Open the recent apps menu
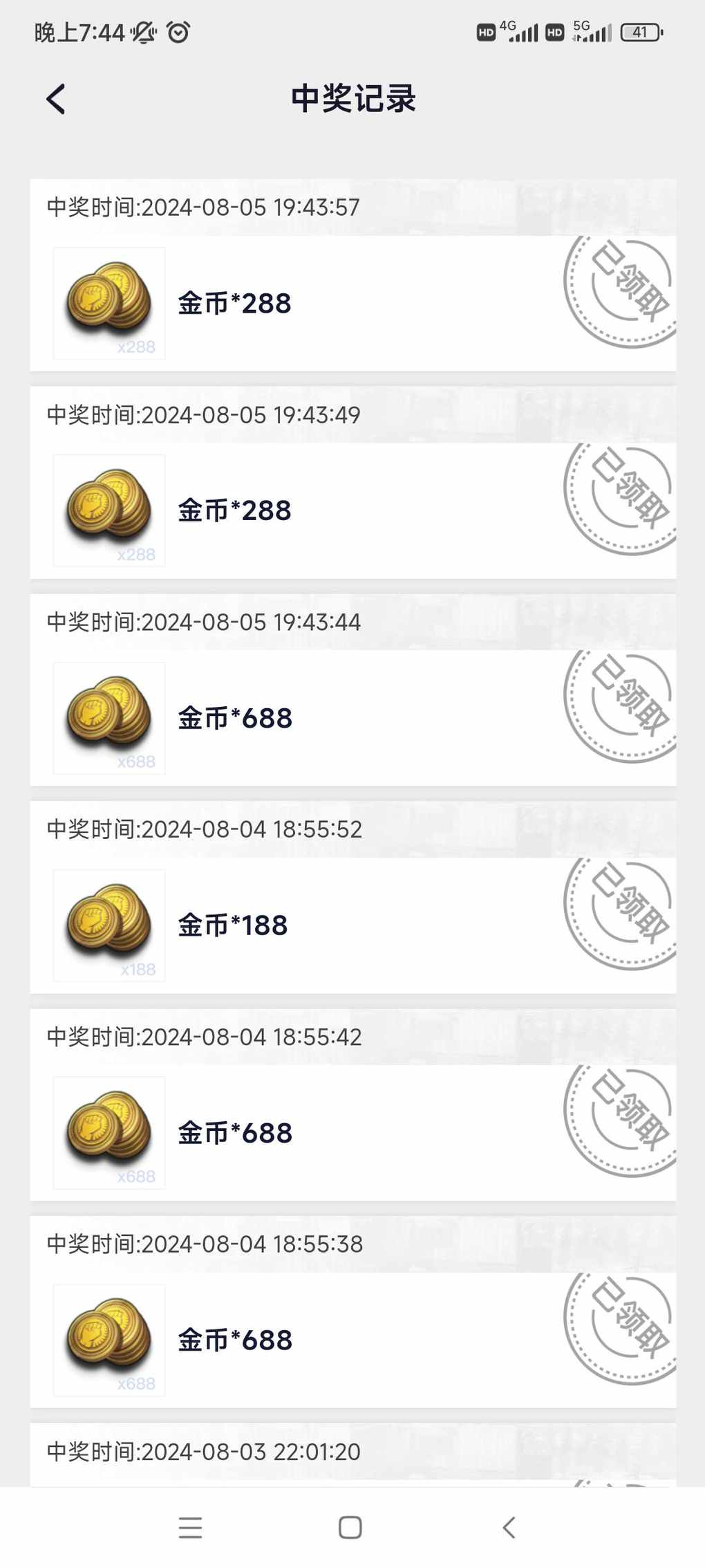Viewport: 705px width, 1568px height. tap(190, 1527)
